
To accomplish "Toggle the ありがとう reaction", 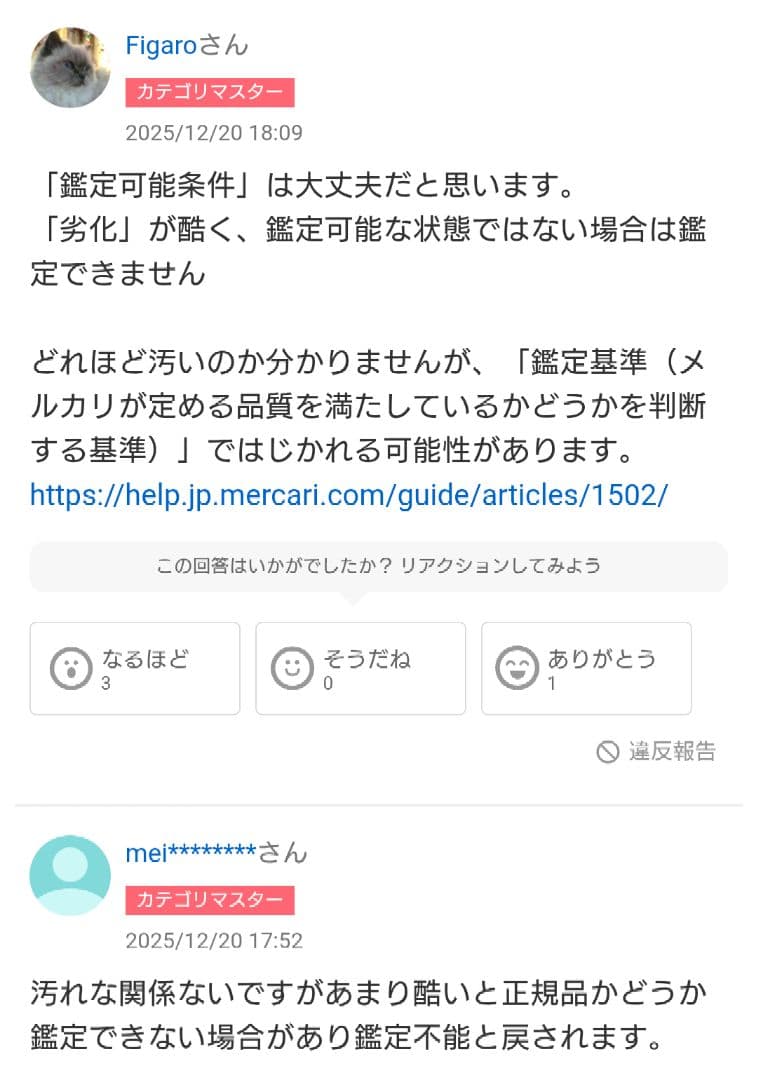I will pos(586,668).
